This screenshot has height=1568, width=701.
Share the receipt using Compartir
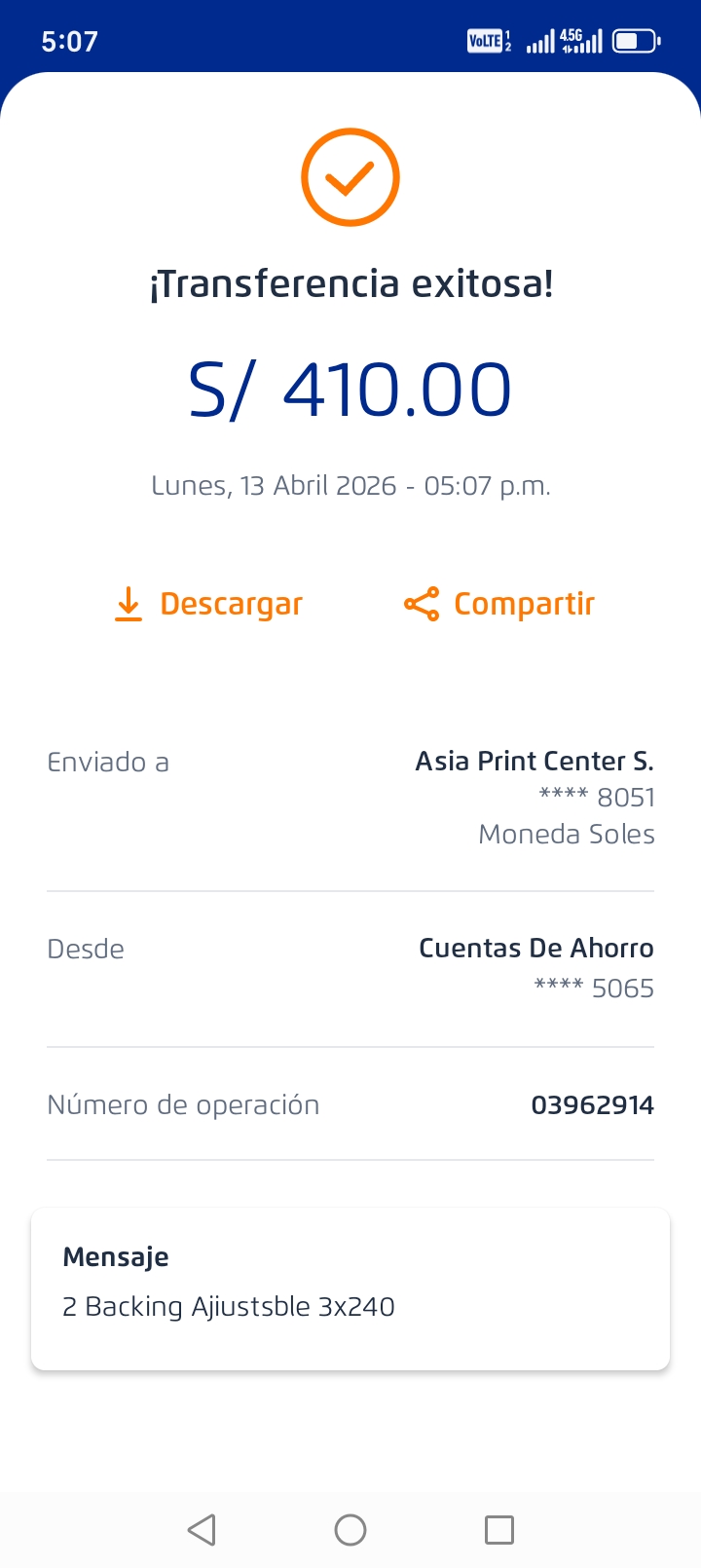point(498,604)
